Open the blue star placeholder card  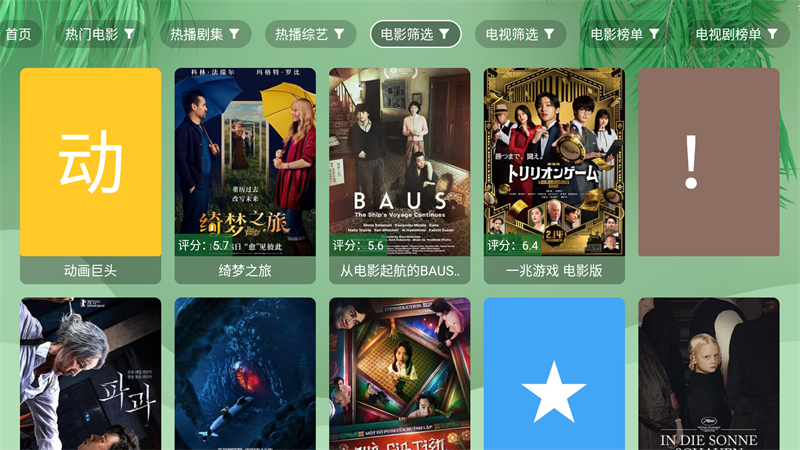(554, 375)
